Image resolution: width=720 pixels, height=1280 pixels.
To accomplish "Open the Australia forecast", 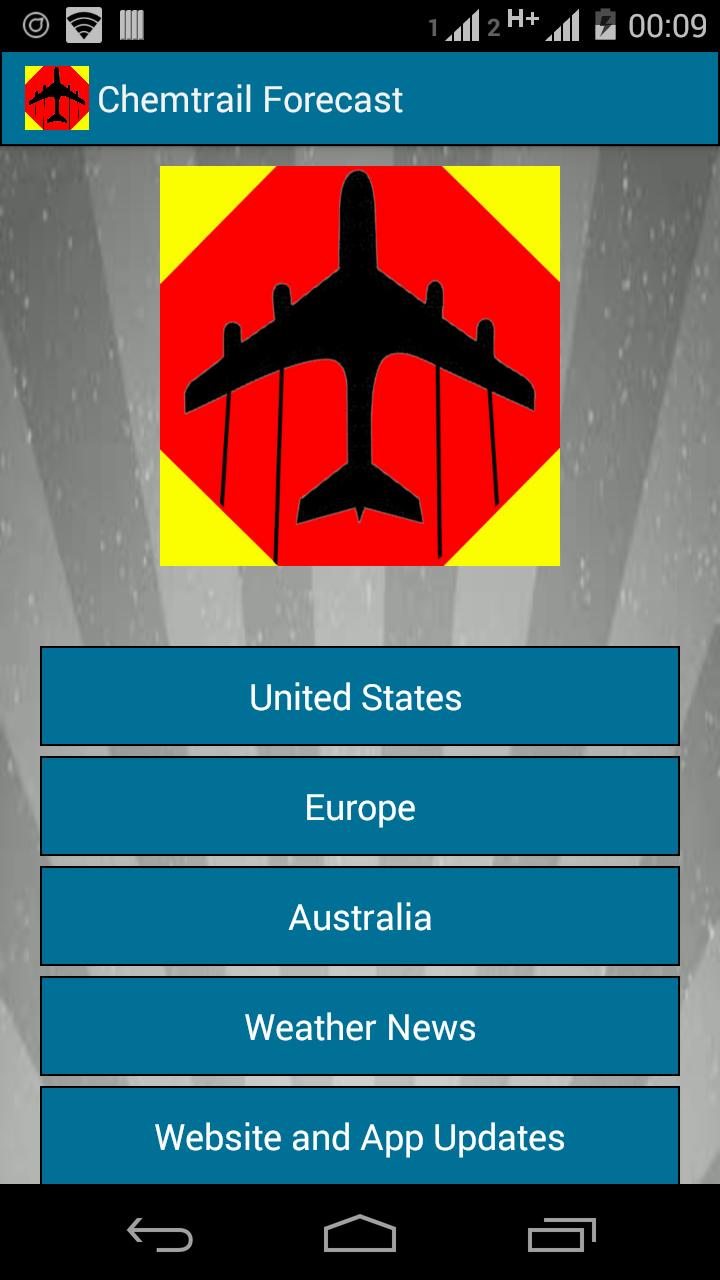I will click(359, 916).
